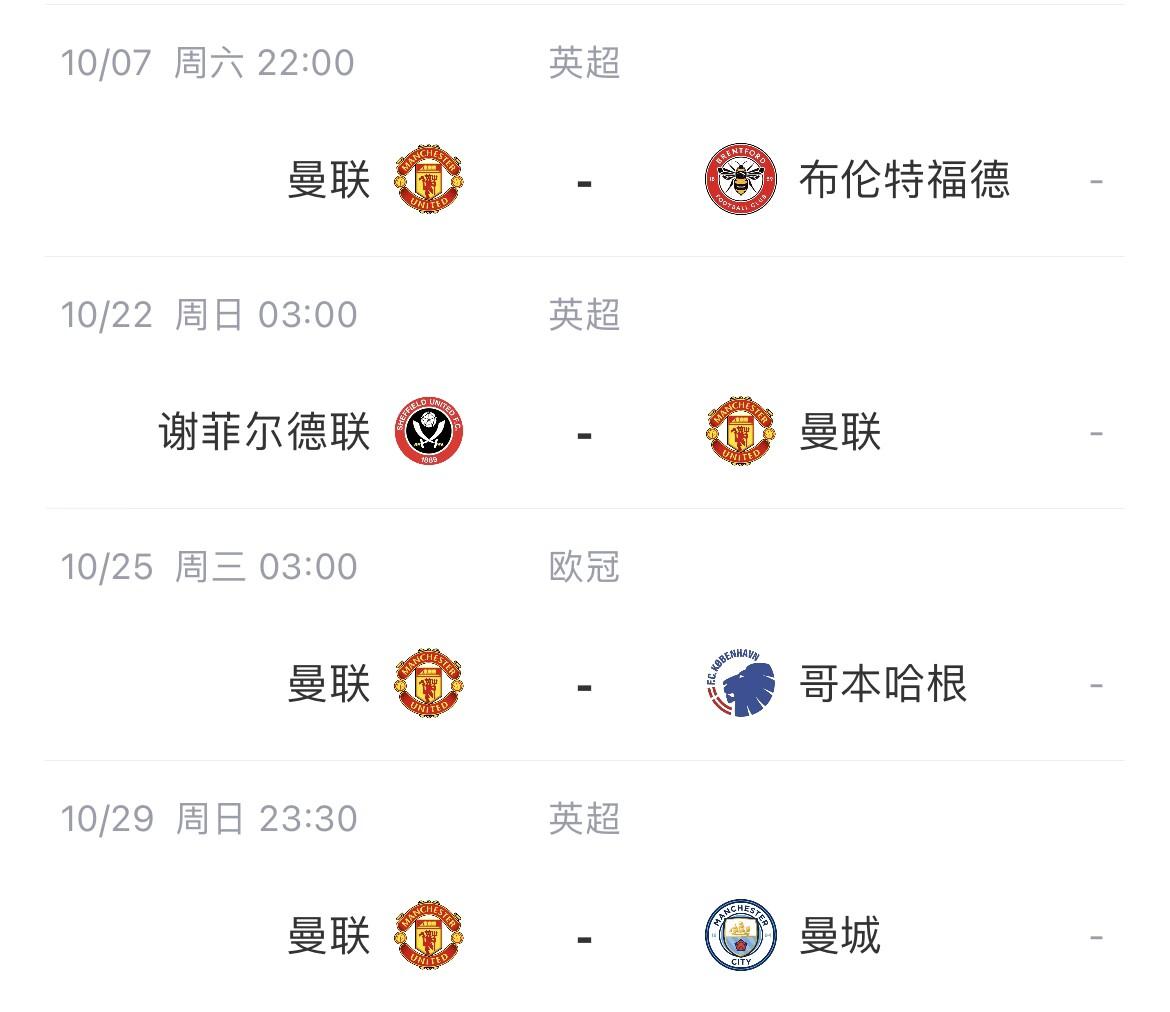View the 曼联 vs 哥本哈根 欧冠 fixture

pos(585,686)
